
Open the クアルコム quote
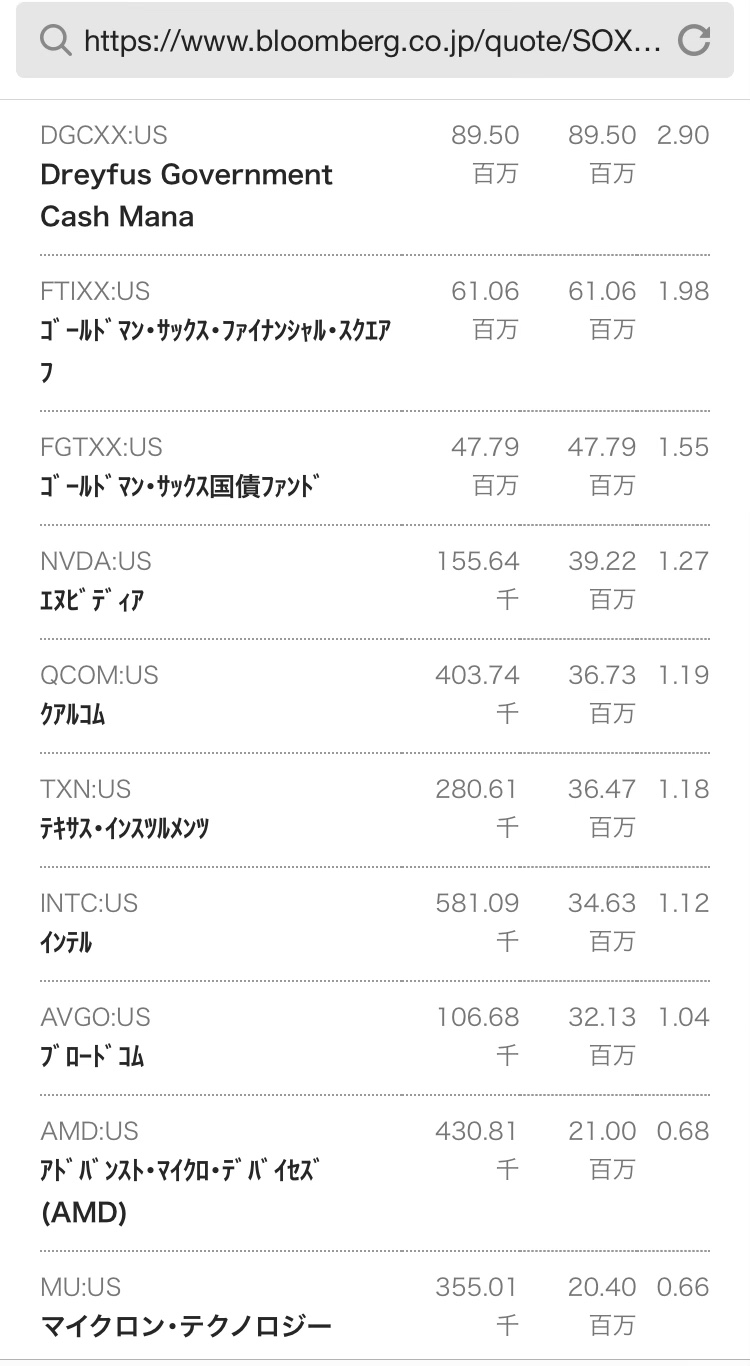(x=73, y=715)
